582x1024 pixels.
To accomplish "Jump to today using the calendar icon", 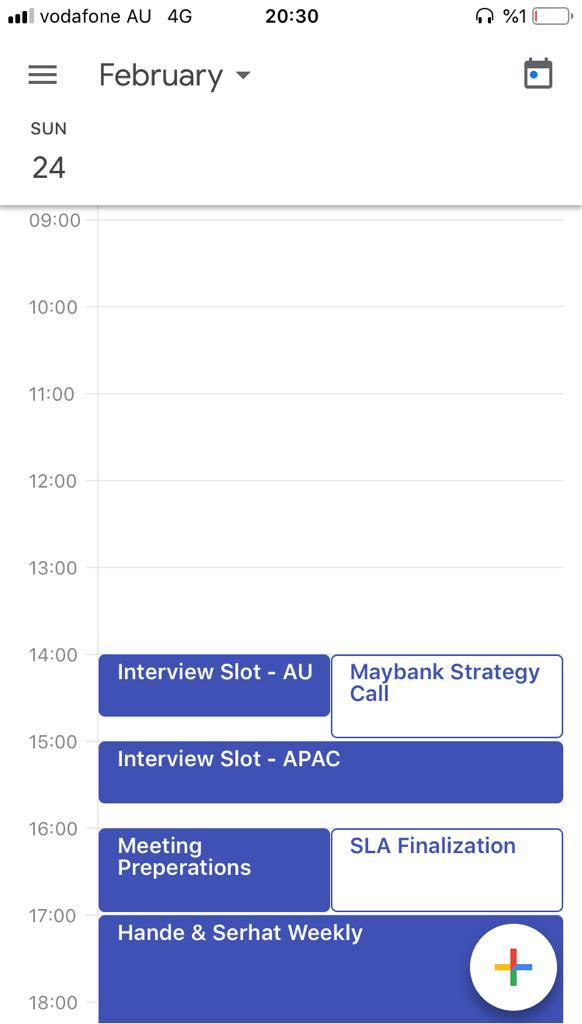I will 538,74.
